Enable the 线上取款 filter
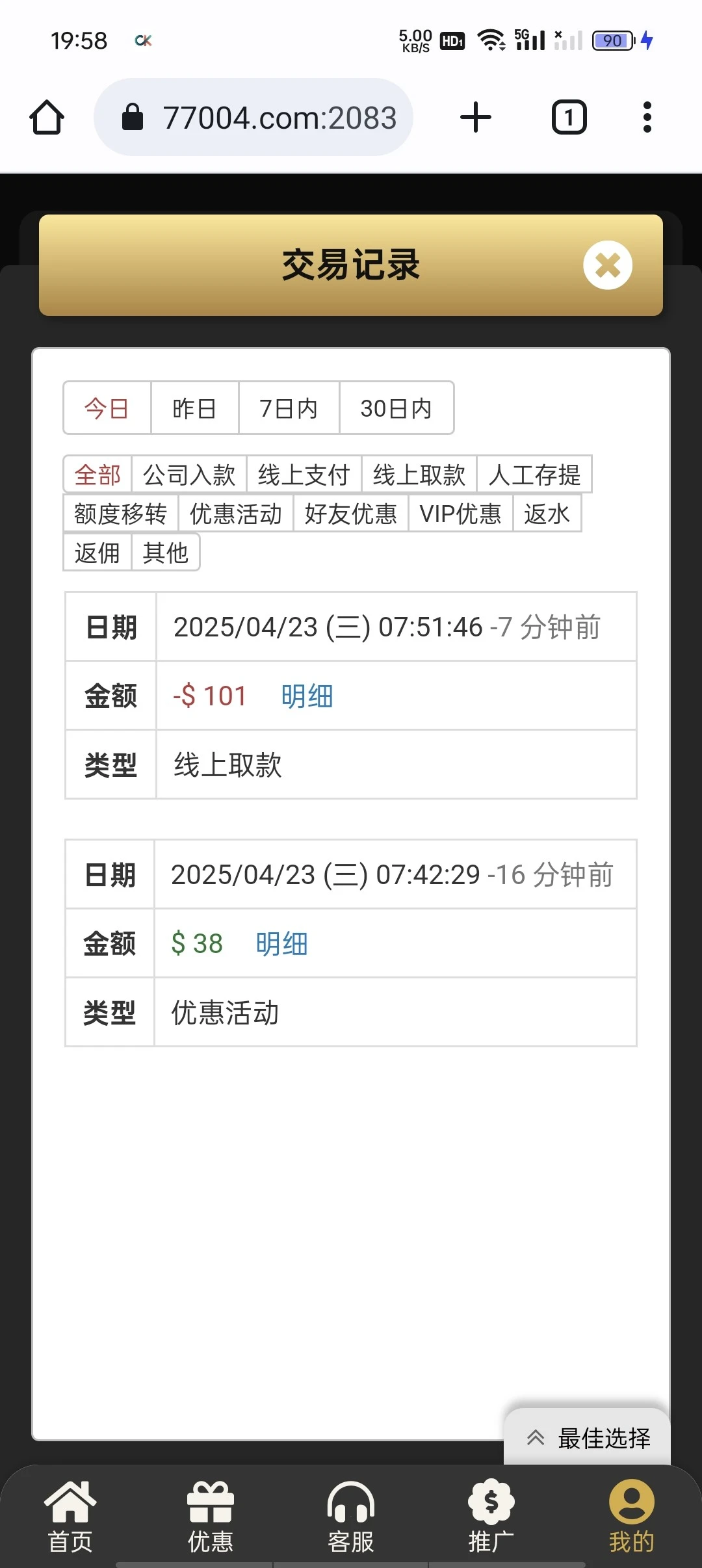Screen dimensions: 702x1568 pyautogui.click(x=419, y=475)
